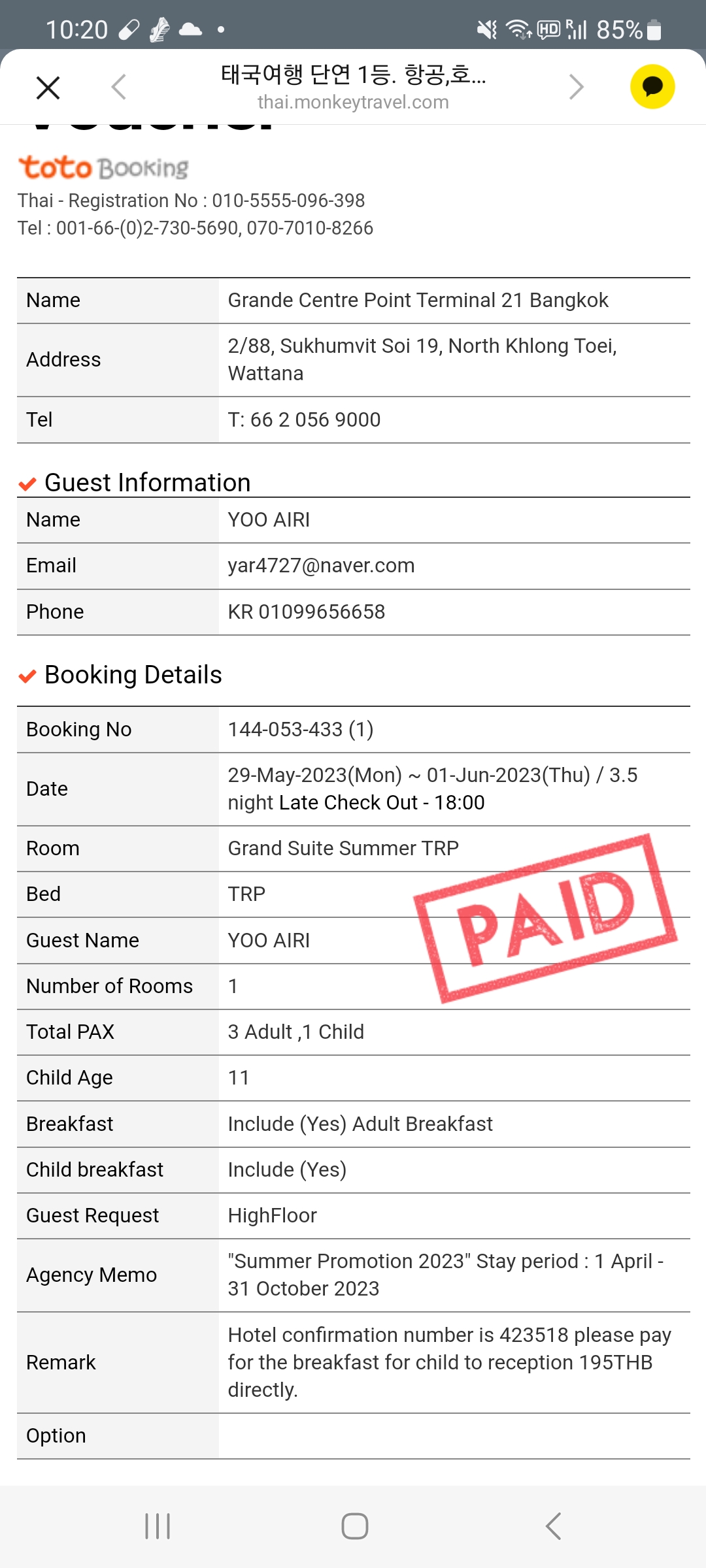Tap the thai.monkeytravel.com page title bar

pyautogui.click(x=353, y=87)
